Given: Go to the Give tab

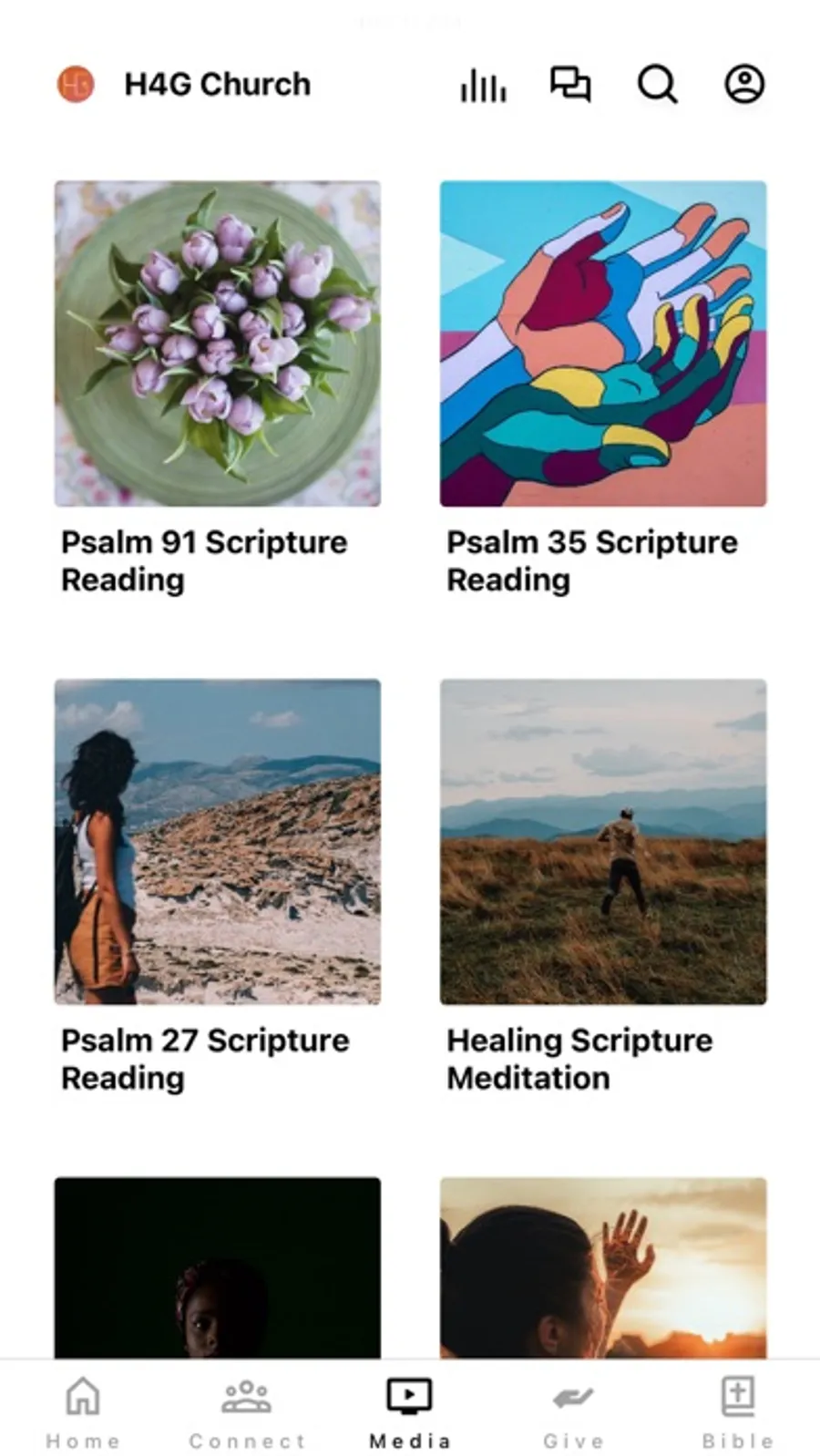Looking at the screenshot, I should [573, 1411].
